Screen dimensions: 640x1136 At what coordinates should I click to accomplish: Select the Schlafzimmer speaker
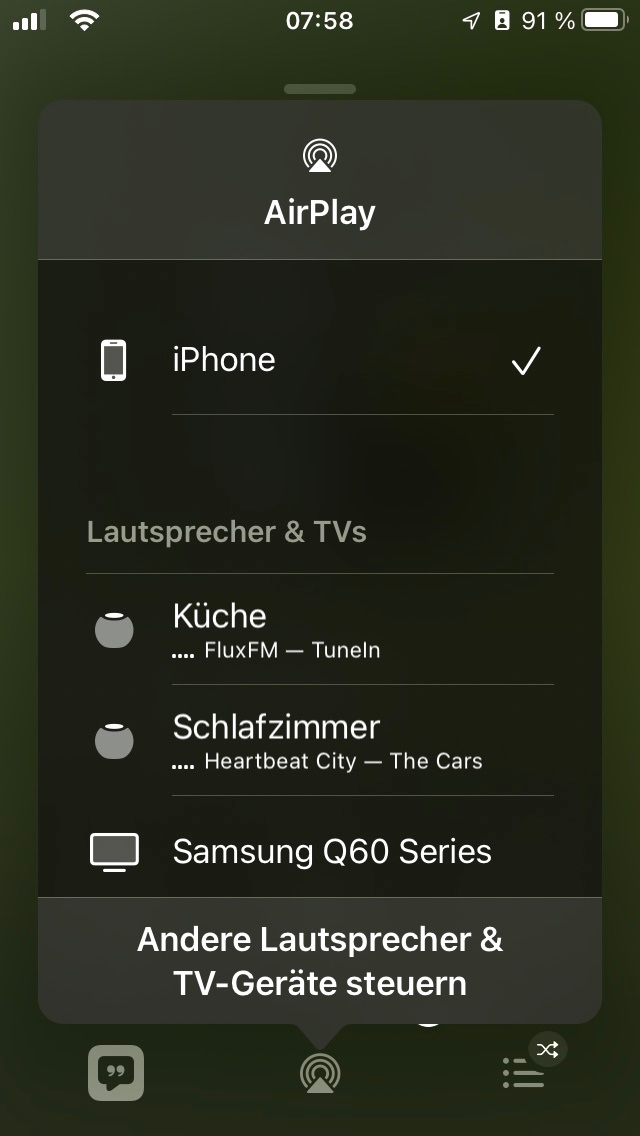coord(320,741)
